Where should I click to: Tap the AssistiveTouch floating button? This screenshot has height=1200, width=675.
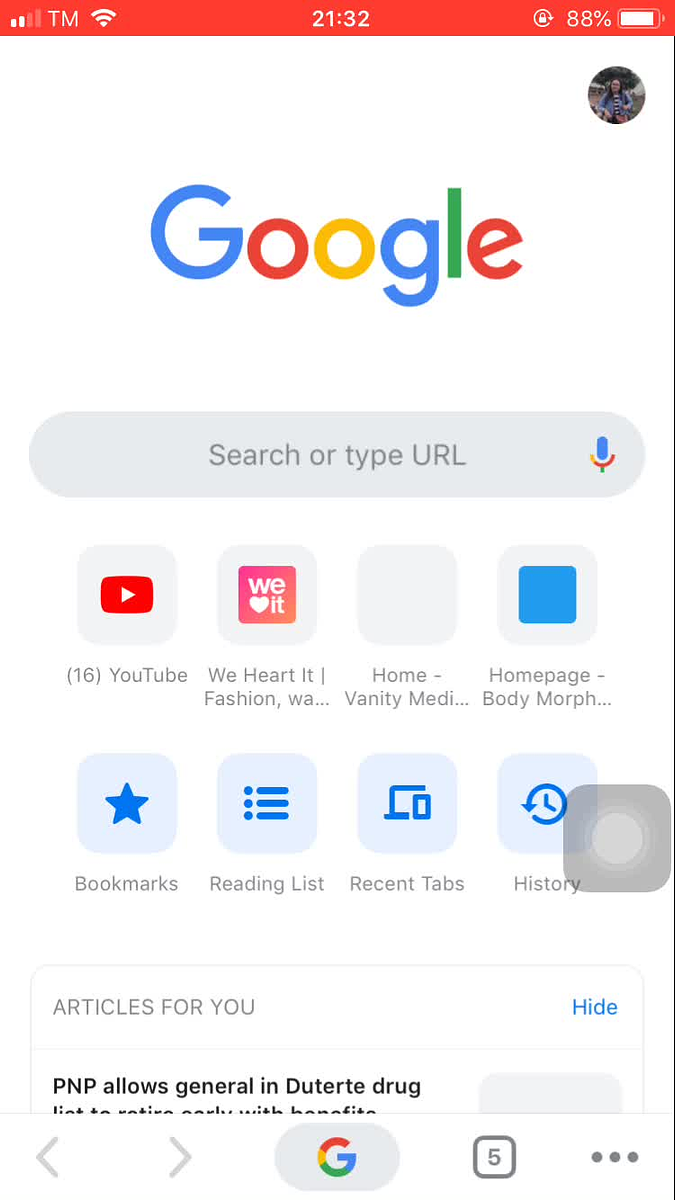617,838
